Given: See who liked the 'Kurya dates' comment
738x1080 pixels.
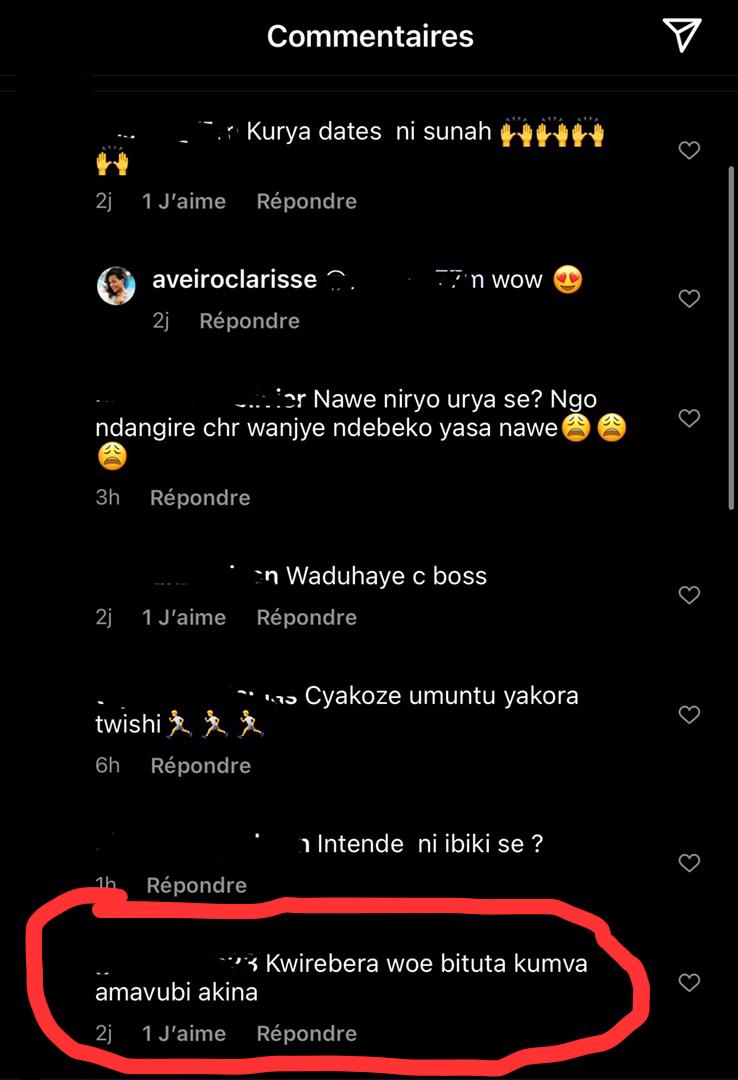Looking at the screenshot, I should click(x=184, y=201).
